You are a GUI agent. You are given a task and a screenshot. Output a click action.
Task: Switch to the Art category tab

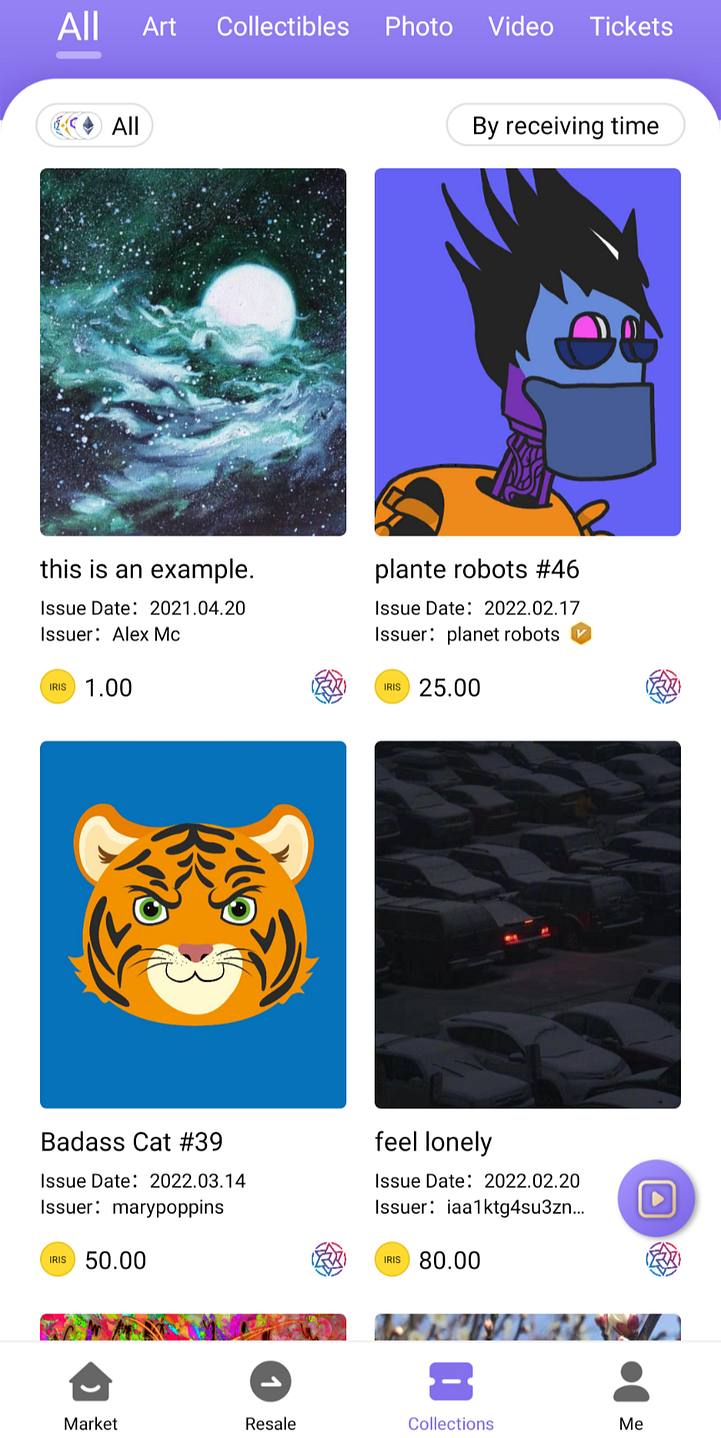(x=159, y=27)
